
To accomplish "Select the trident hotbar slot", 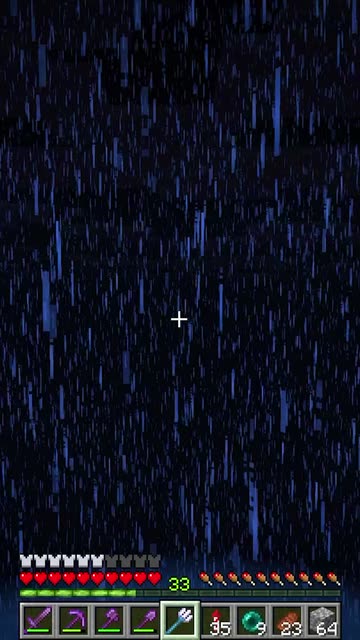I will point(180,620).
